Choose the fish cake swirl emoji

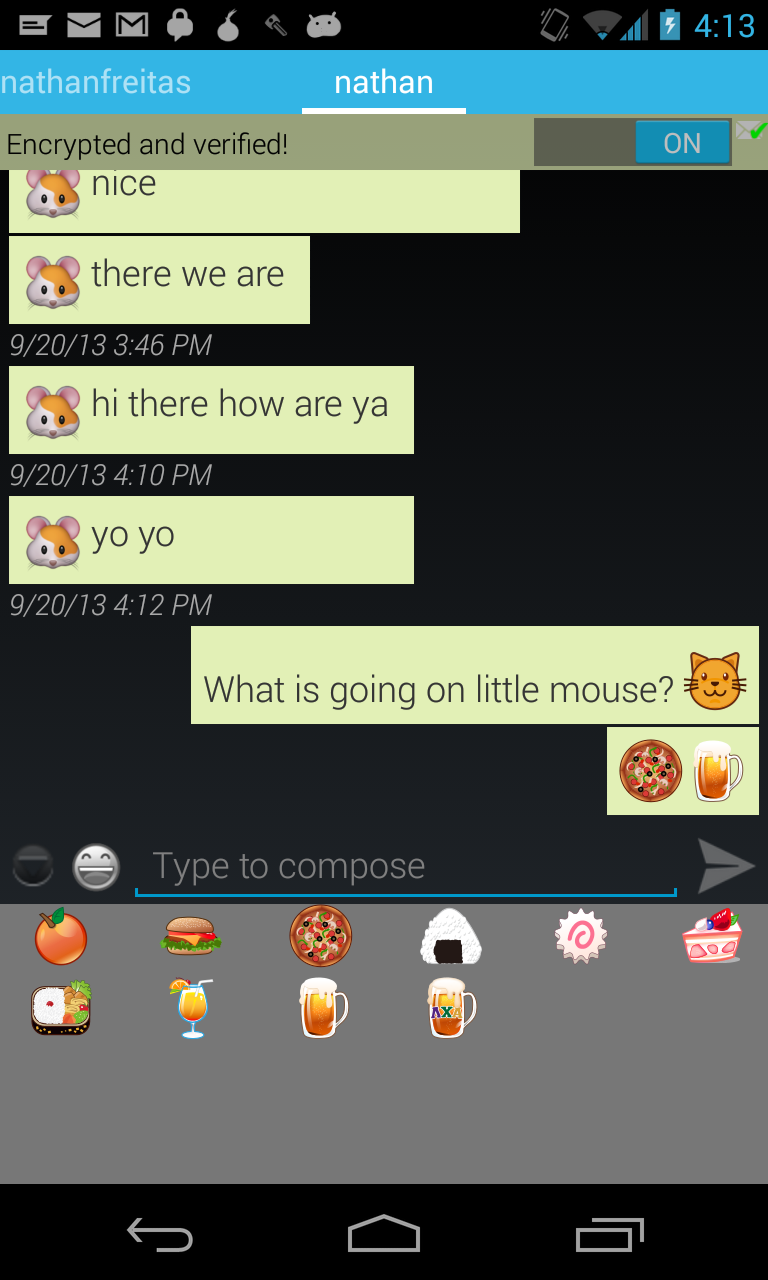tap(581, 937)
